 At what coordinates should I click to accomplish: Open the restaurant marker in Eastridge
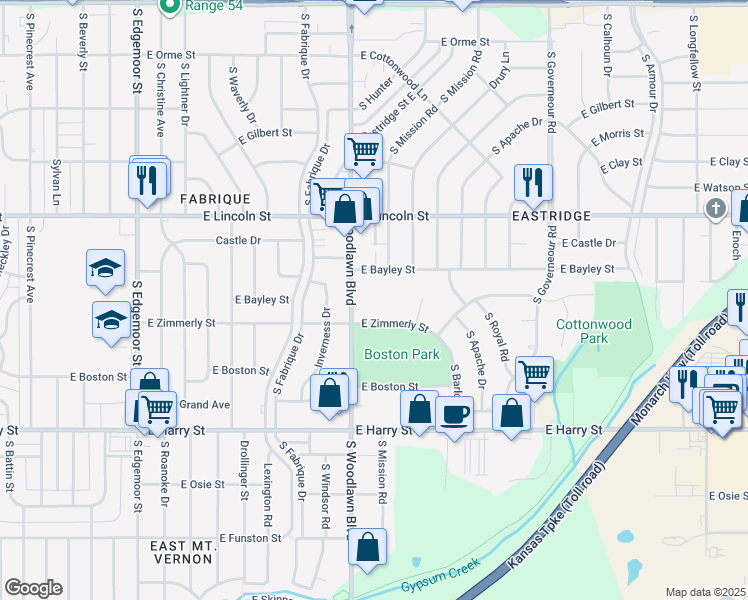(533, 182)
